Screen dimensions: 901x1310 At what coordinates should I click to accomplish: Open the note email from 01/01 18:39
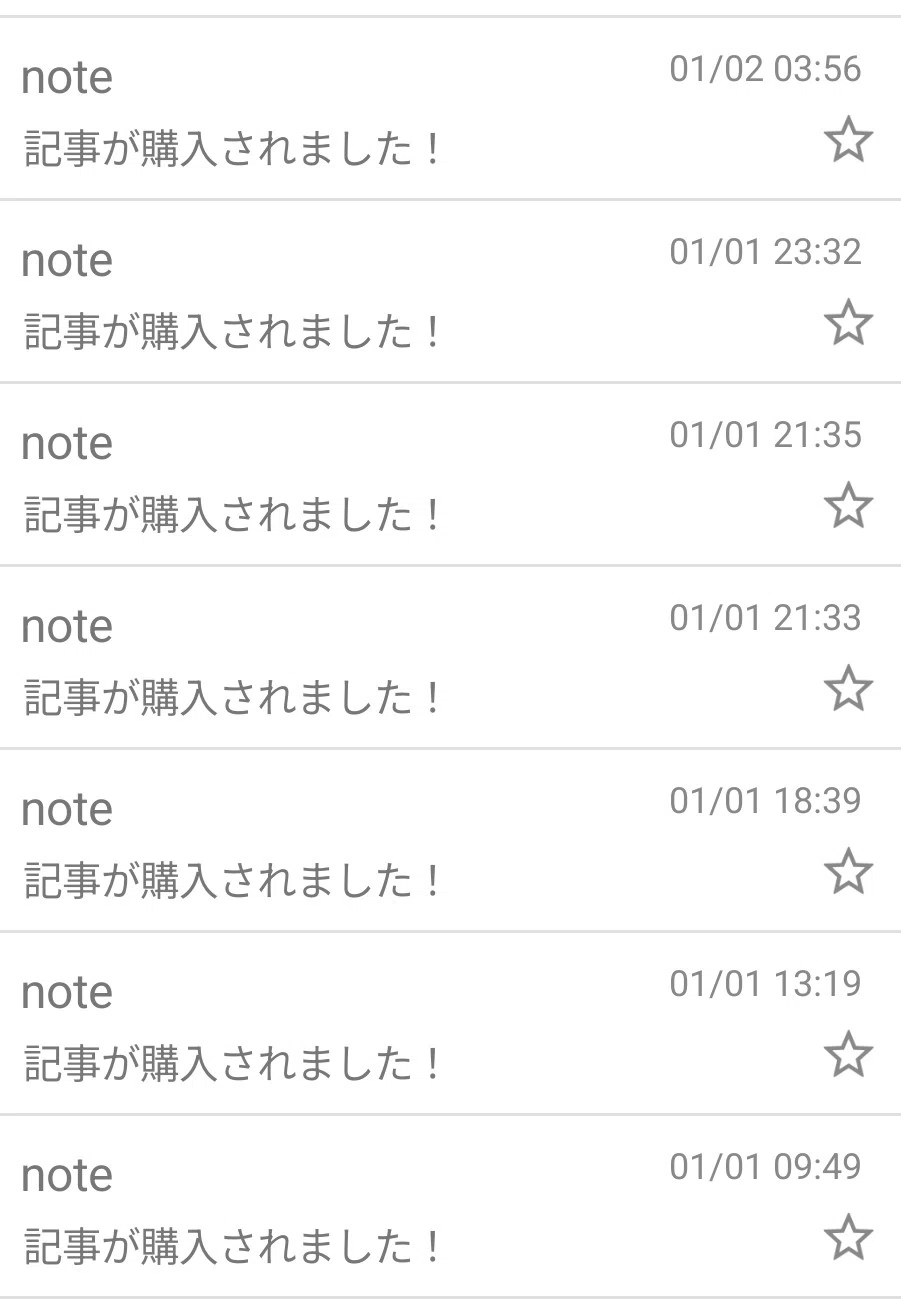click(450, 840)
